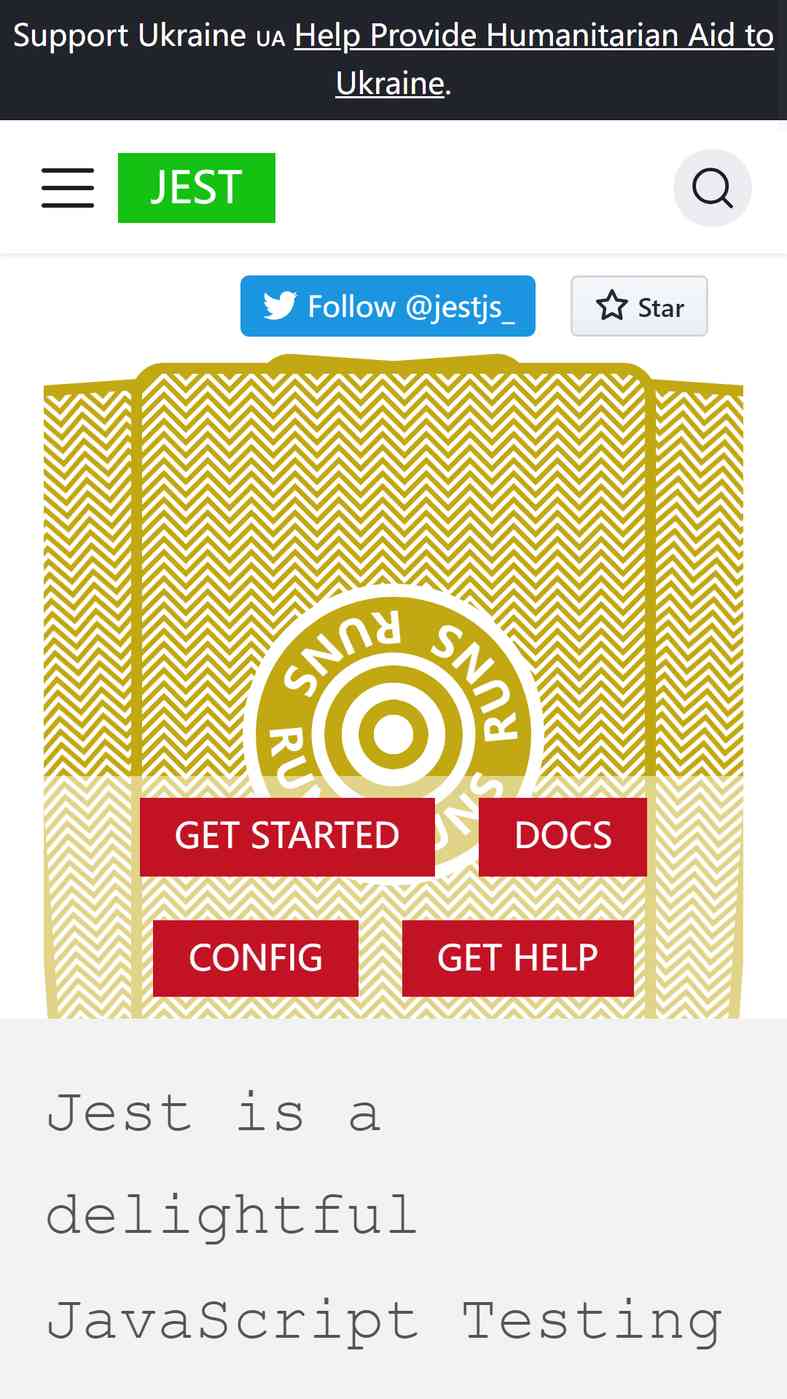Select the GET HELP button
The height and width of the screenshot is (1399, 787).
click(518, 958)
